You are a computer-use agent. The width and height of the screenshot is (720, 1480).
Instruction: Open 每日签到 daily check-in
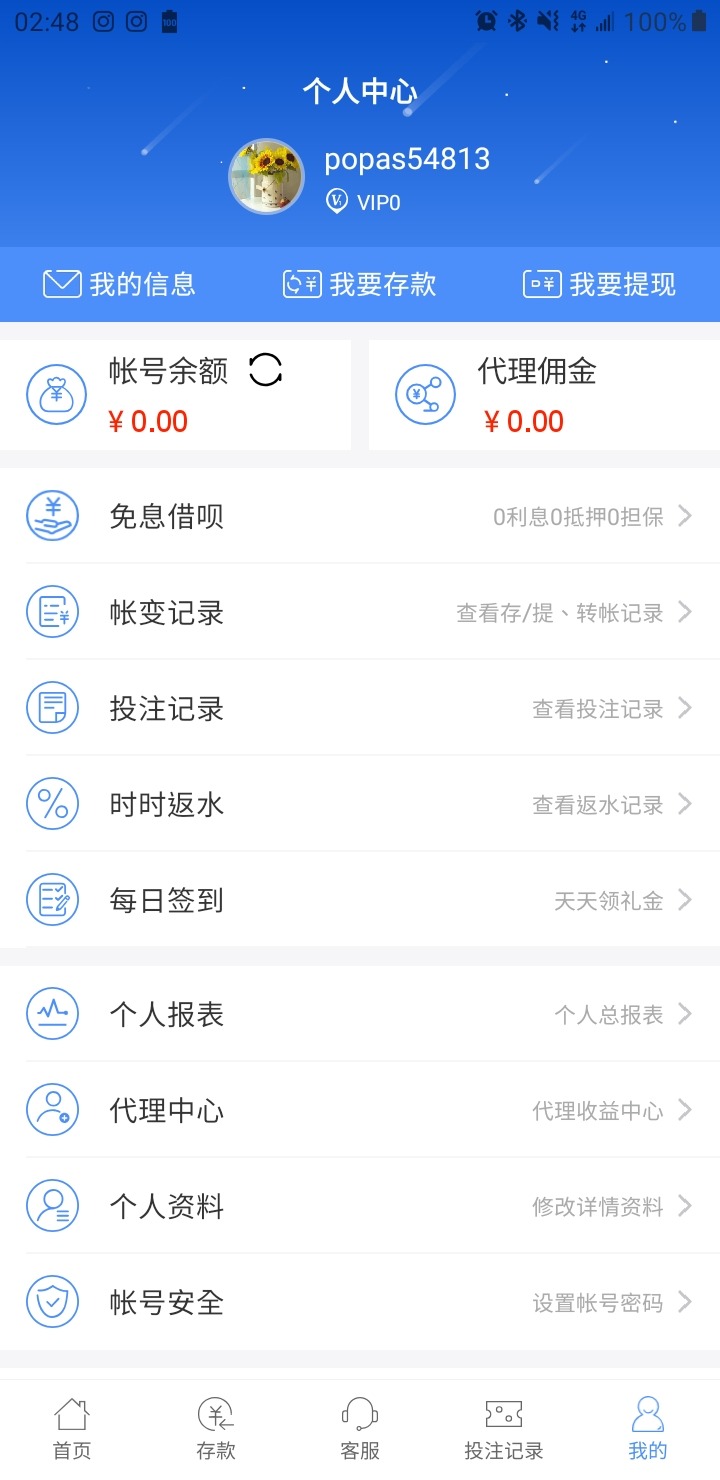tap(360, 900)
